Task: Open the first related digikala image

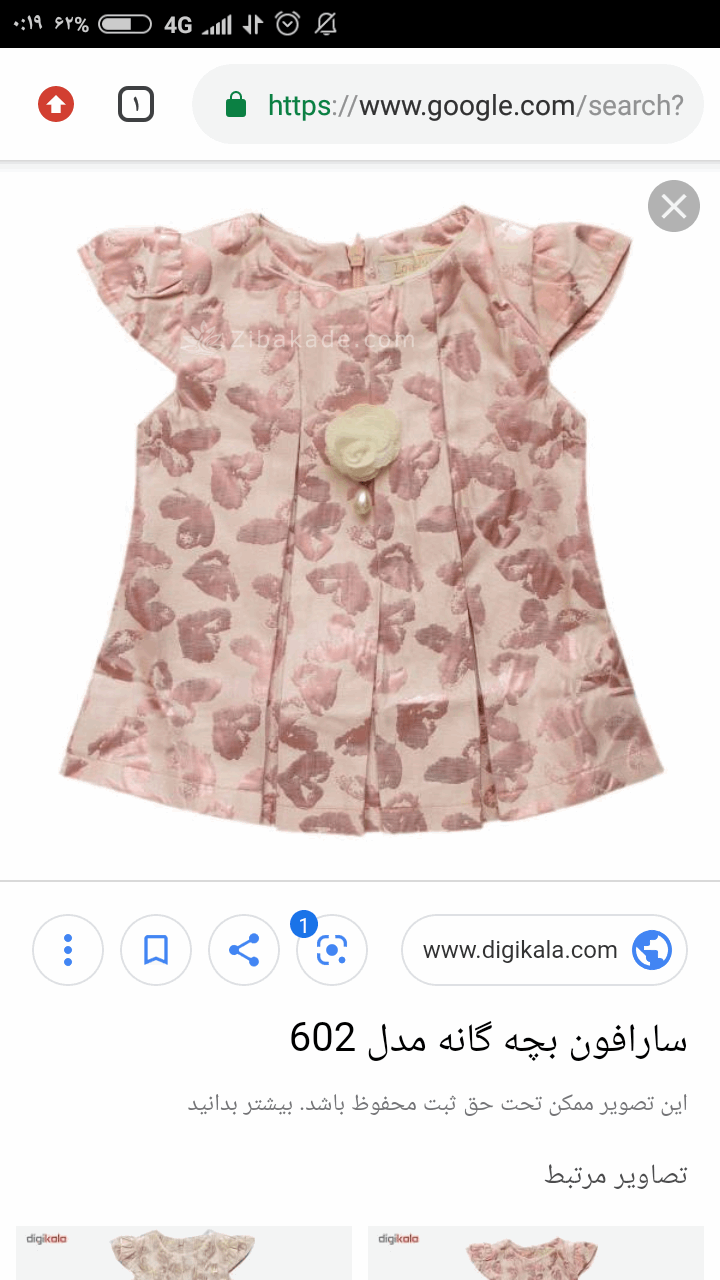Action: (184, 1253)
